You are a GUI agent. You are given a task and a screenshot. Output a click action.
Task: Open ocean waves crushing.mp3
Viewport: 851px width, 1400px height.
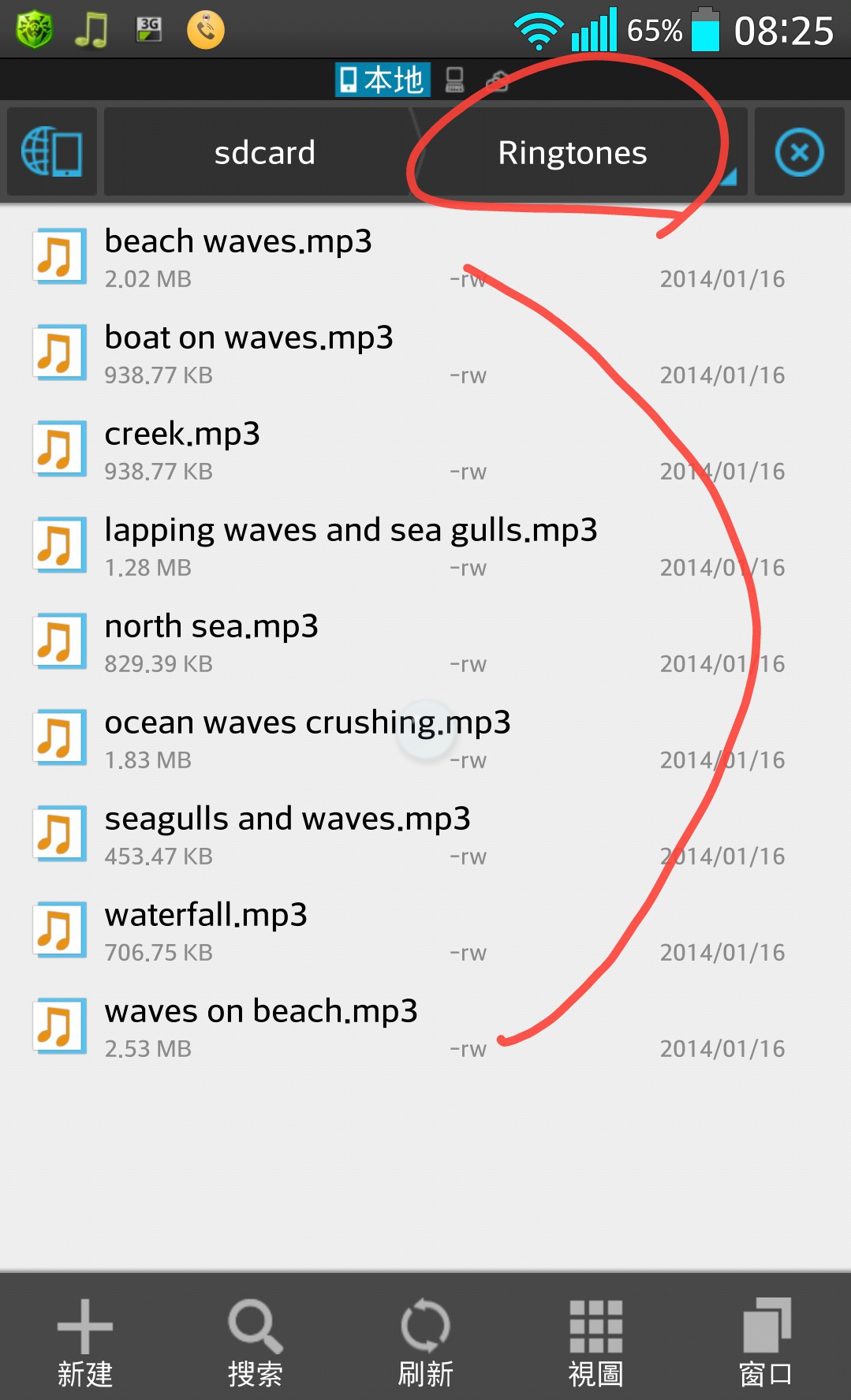point(308,737)
